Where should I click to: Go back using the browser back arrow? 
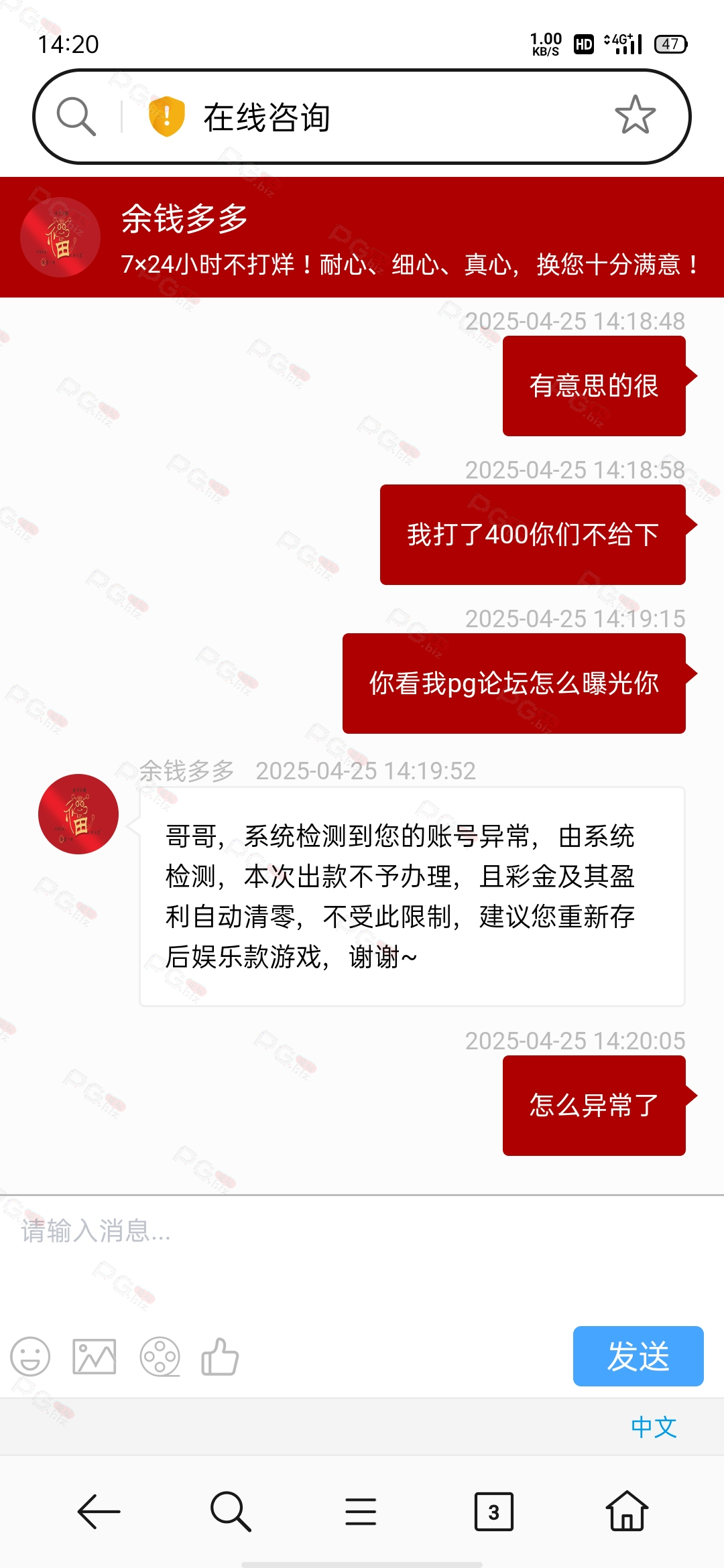coord(99,1512)
